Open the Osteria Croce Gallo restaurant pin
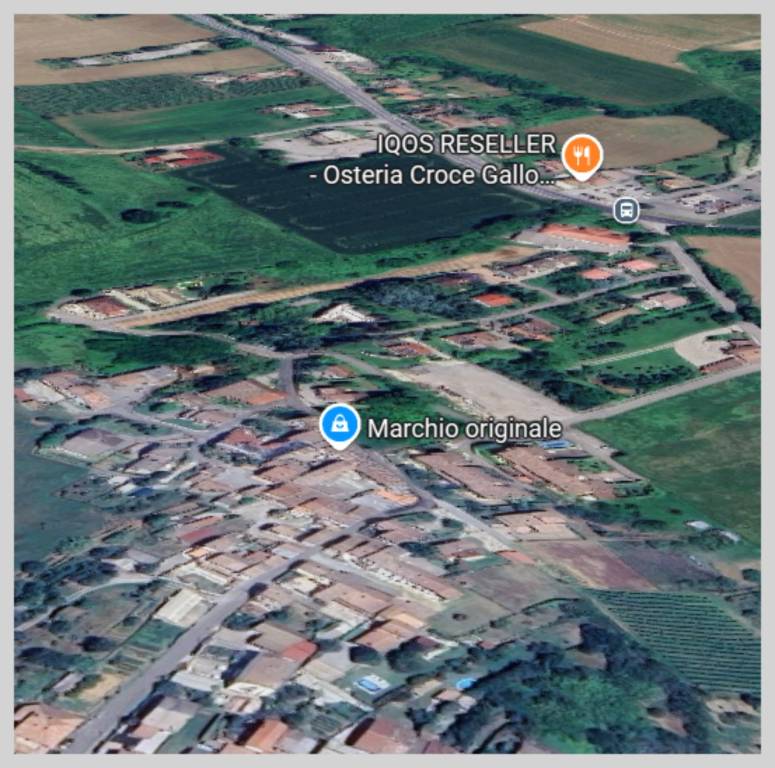This screenshot has height=768, width=775. (x=581, y=156)
